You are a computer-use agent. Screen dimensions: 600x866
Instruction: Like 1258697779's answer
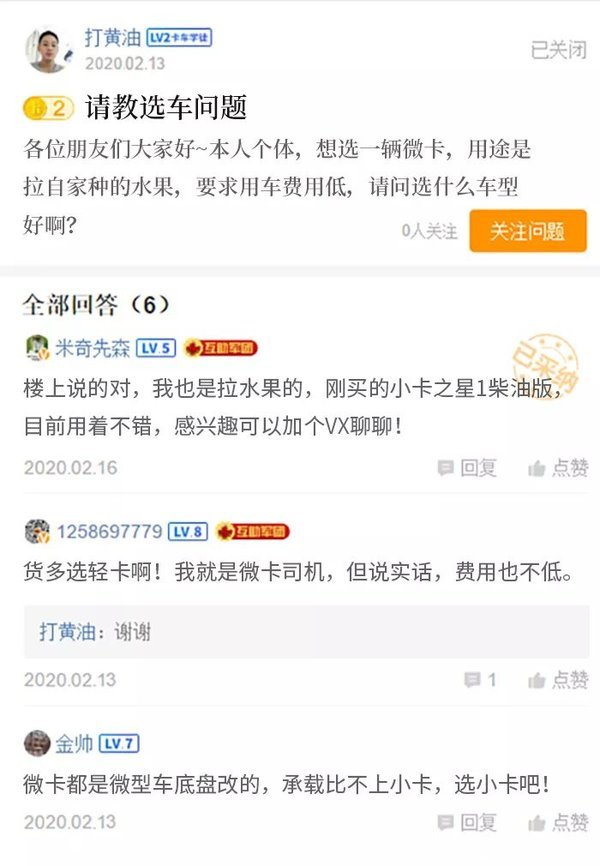[558, 680]
